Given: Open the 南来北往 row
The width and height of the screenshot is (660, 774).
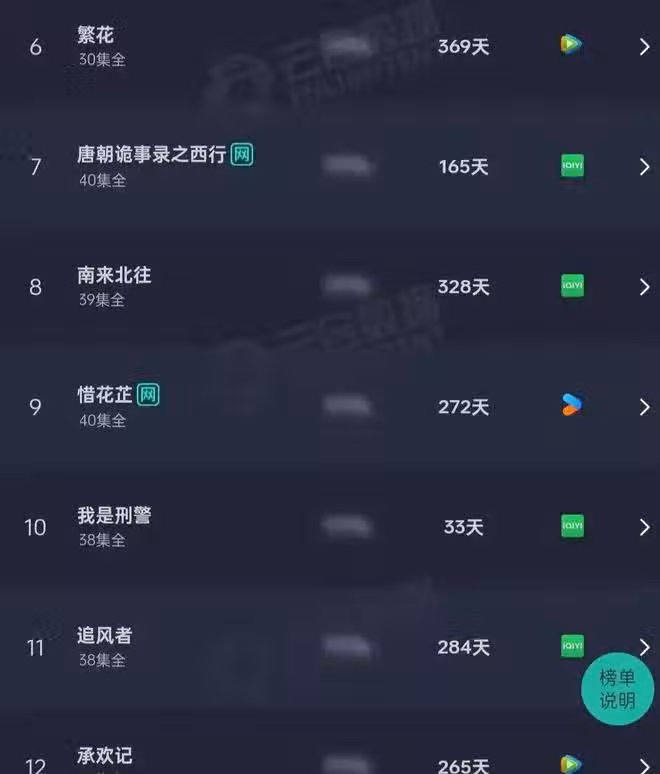Looking at the screenshot, I should 330,286.
